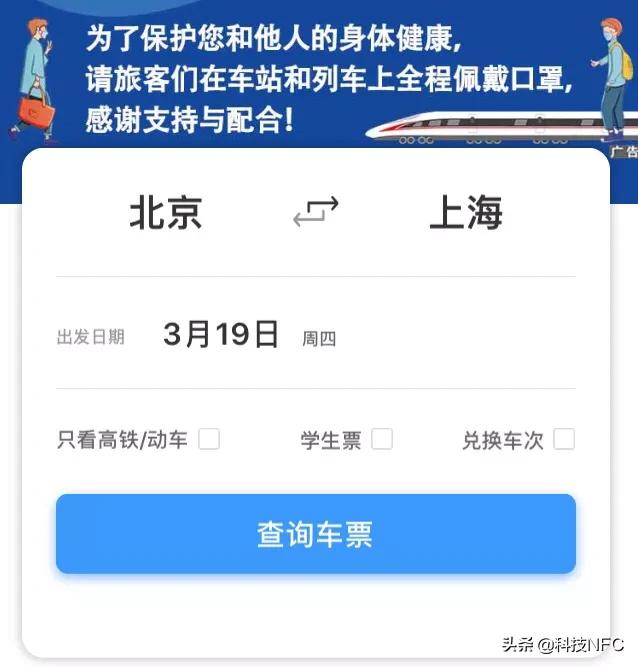This screenshot has height=667, width=638.
Task: Check the 只看高铁/动车 box
Action: [x=209, y=439]
